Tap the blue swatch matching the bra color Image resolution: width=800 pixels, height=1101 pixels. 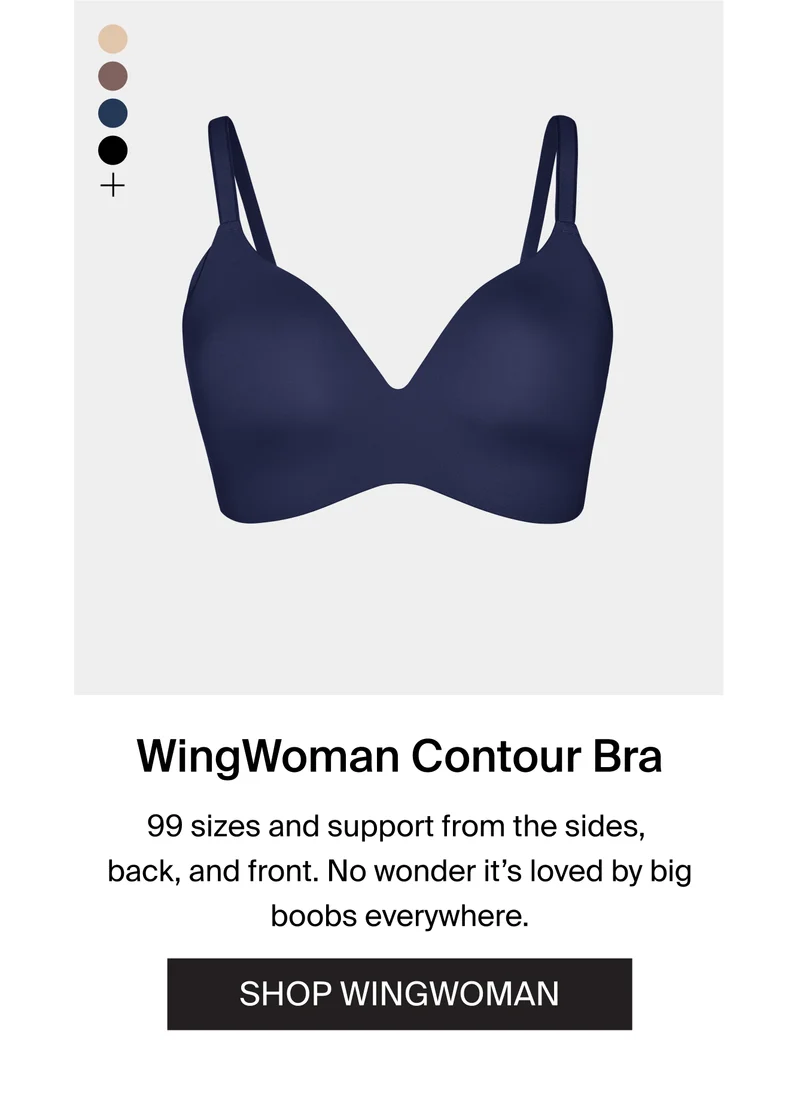(x=113, y=114)
